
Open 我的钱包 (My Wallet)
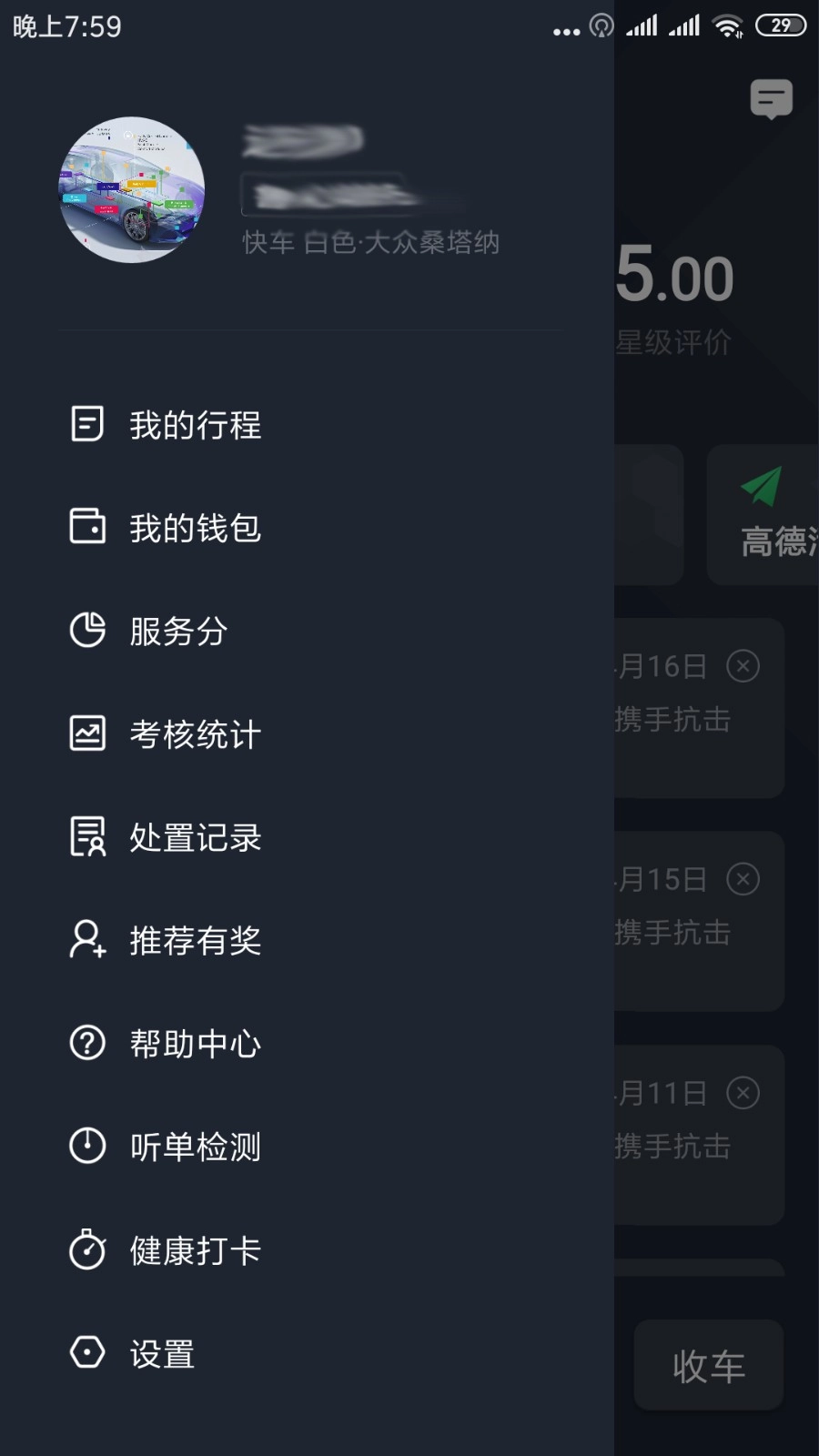[x=195, y=527]
